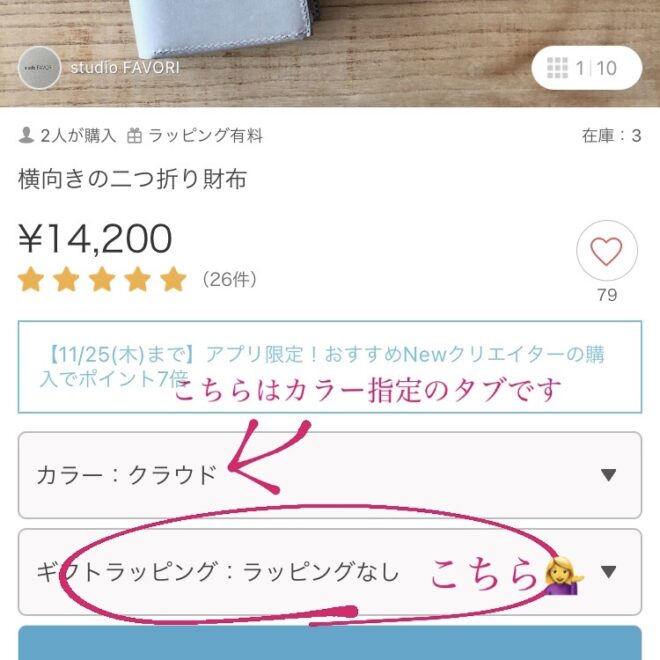The image size is (660, 660).
Task: Add this wallet to favorites with the heart
Action: pos(606,251)
